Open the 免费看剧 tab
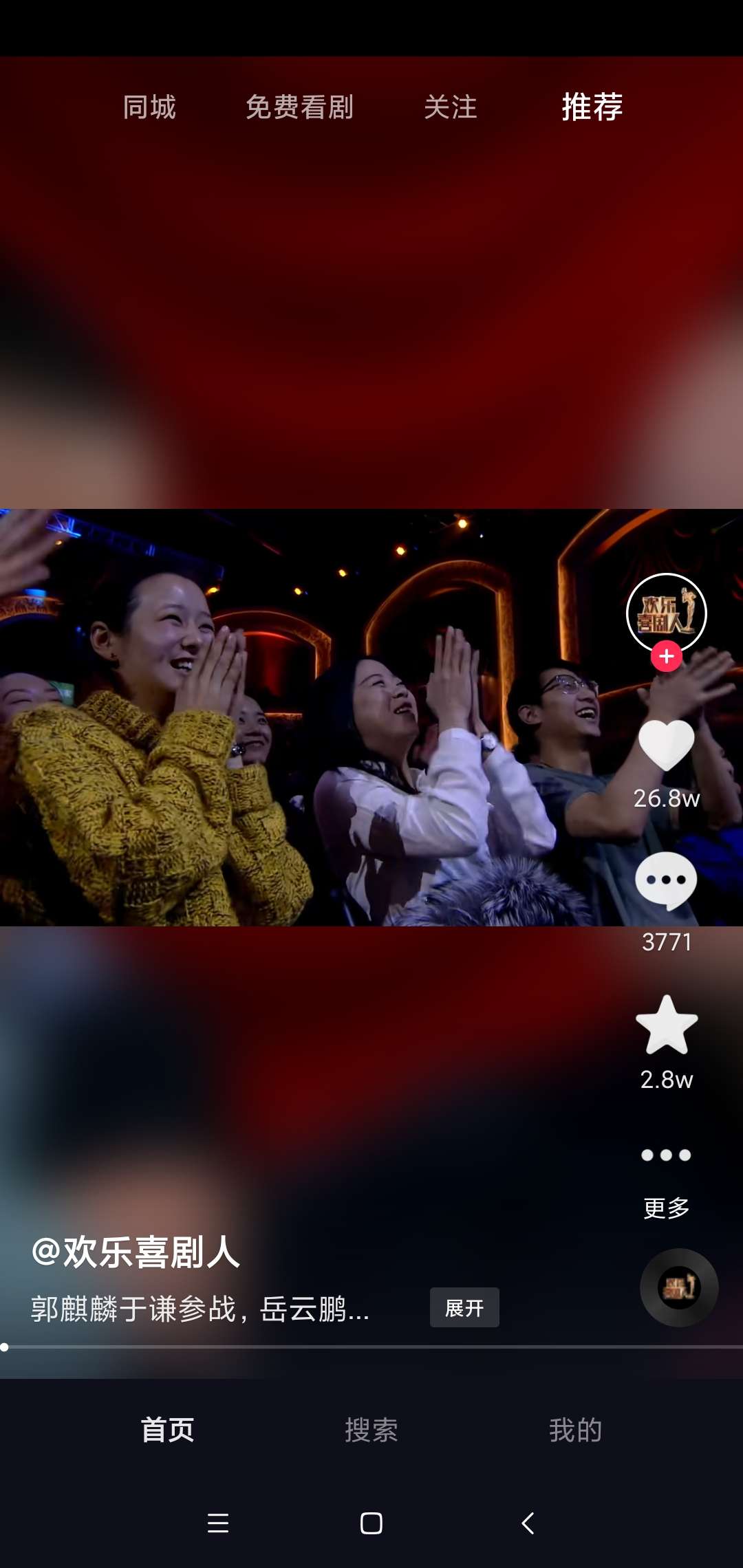The height and width of the screenshot is (1568, 743). point(299,107)
